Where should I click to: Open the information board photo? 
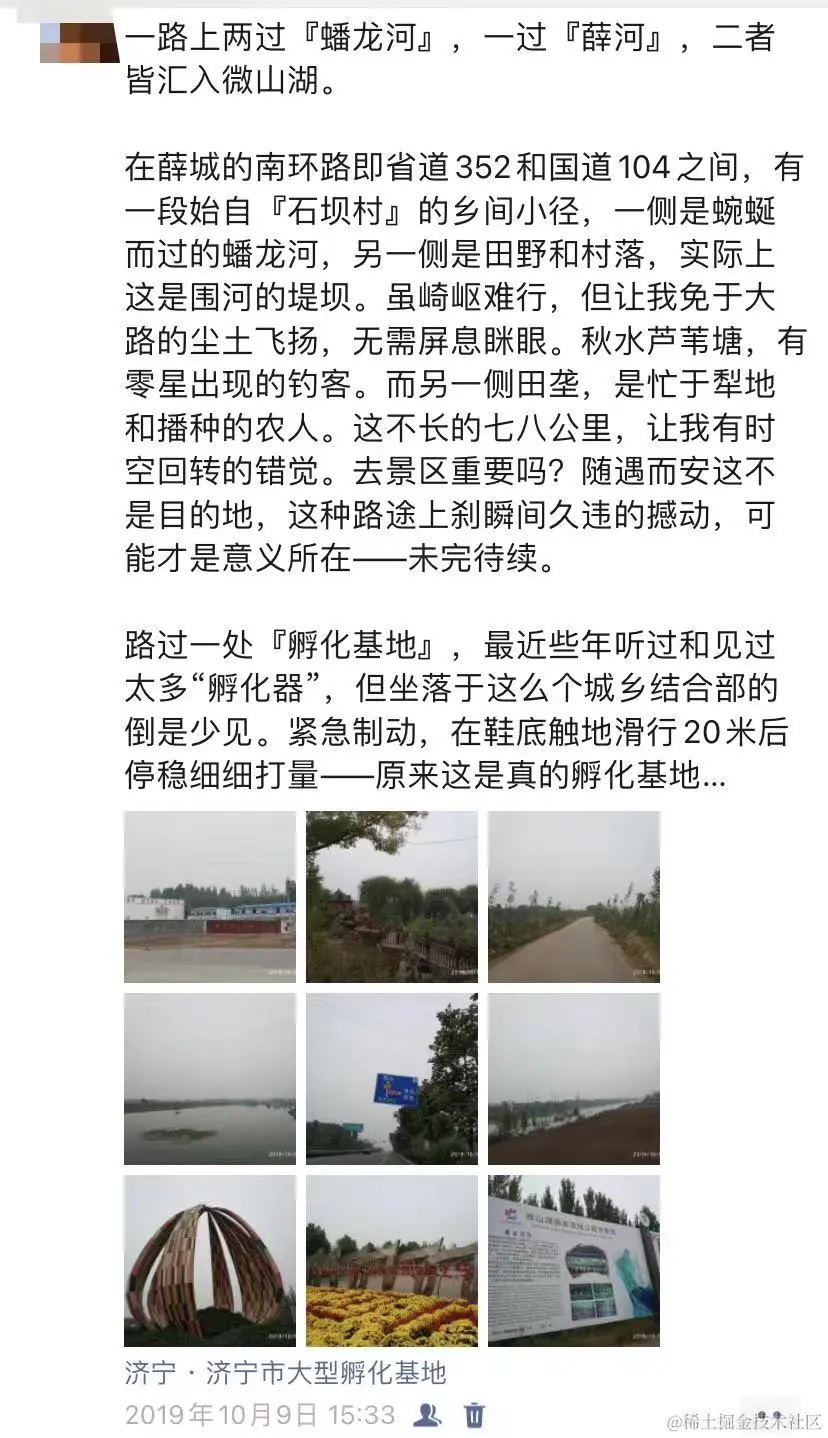click(574, 1261)
